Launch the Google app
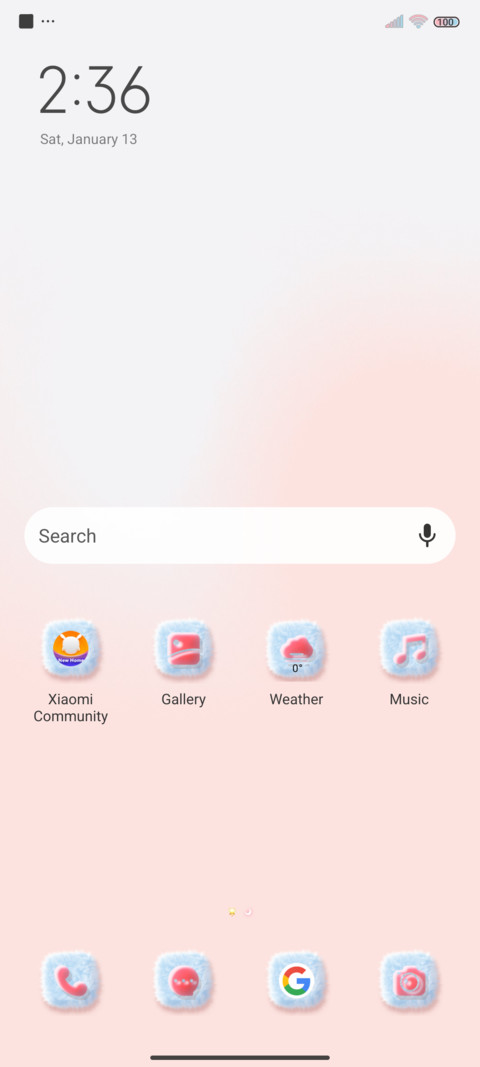The image size is (480, 1067). tap(296, 981)
